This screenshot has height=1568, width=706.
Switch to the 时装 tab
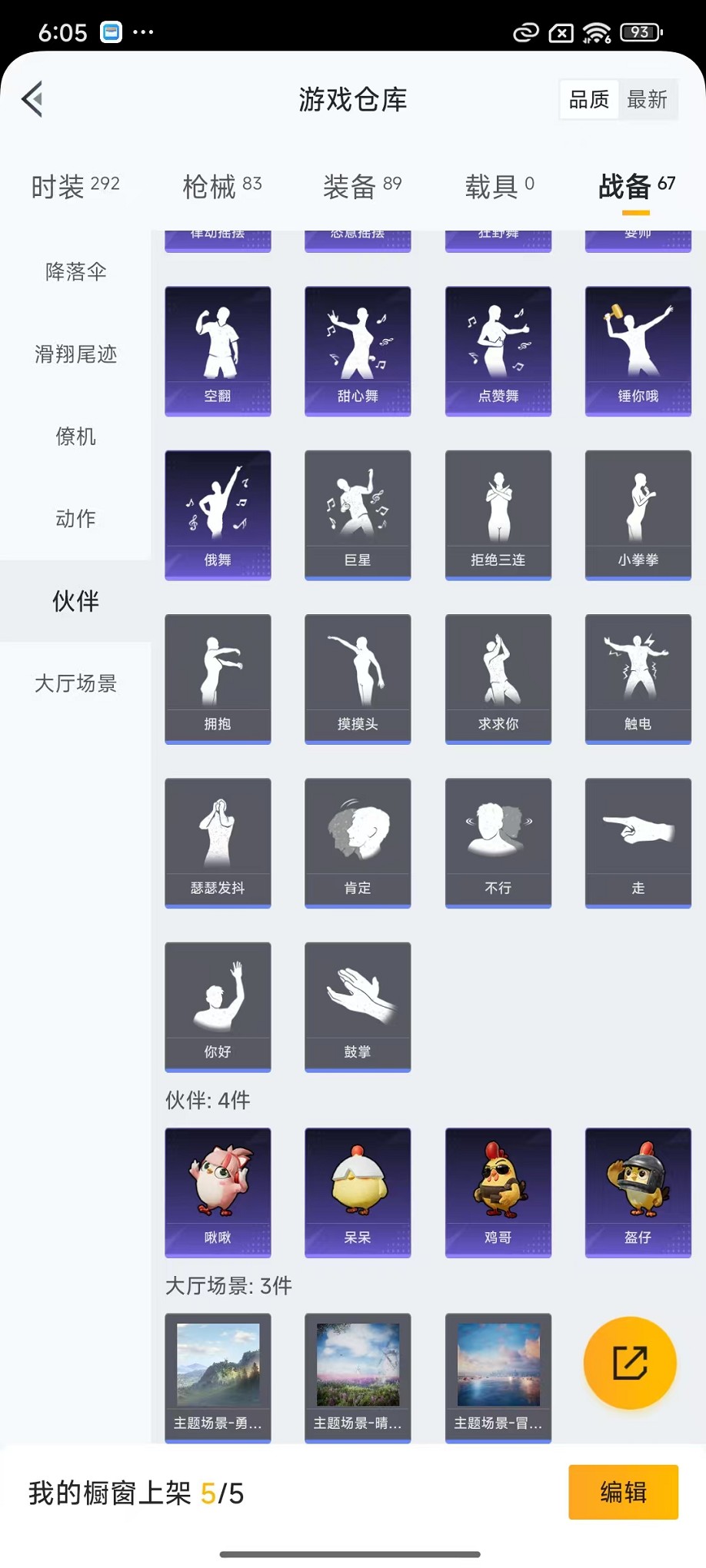tap(75, 186)
